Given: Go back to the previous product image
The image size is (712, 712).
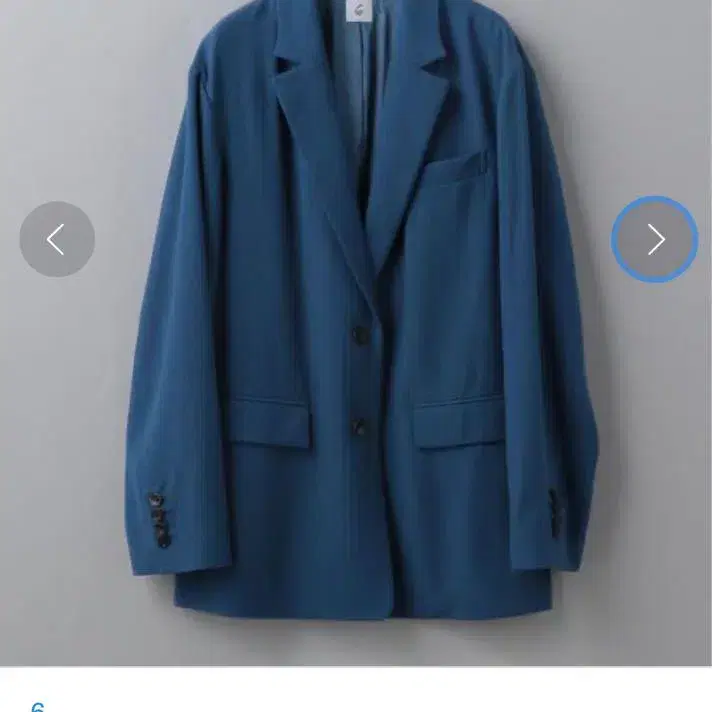Looking at the screenshot, I should 57,239.
